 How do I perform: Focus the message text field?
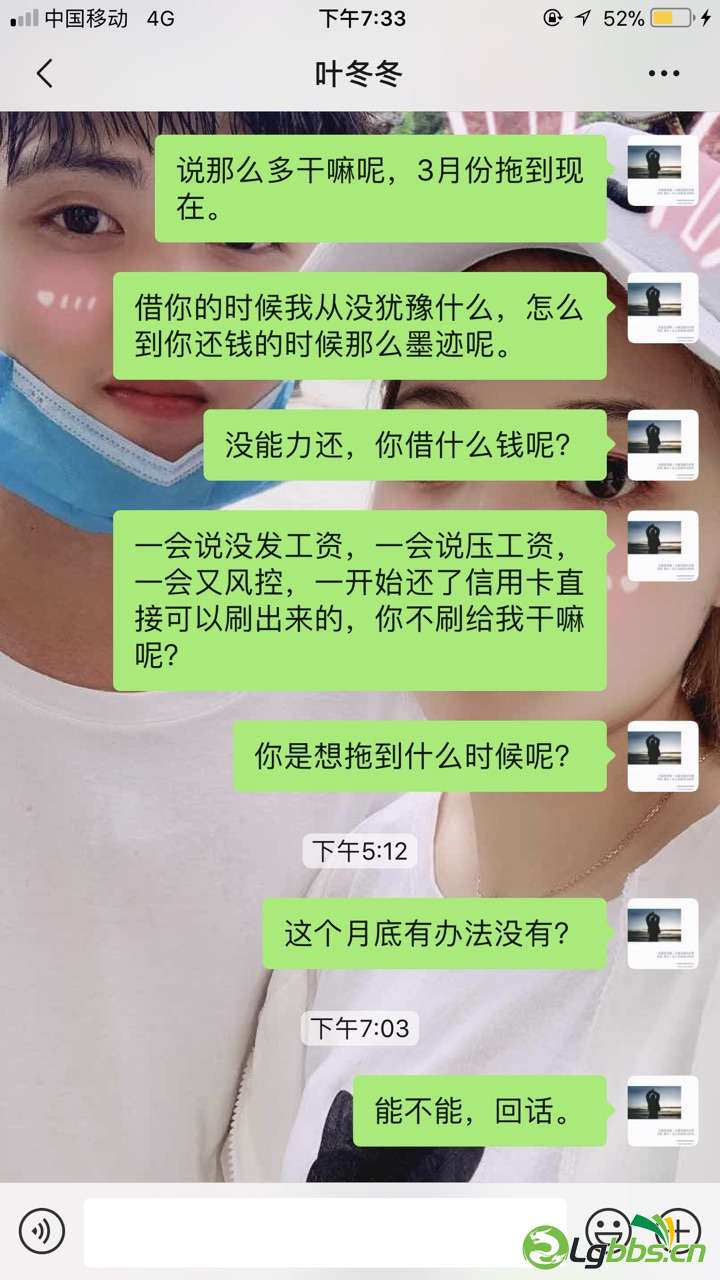(x=325, y=1231)
